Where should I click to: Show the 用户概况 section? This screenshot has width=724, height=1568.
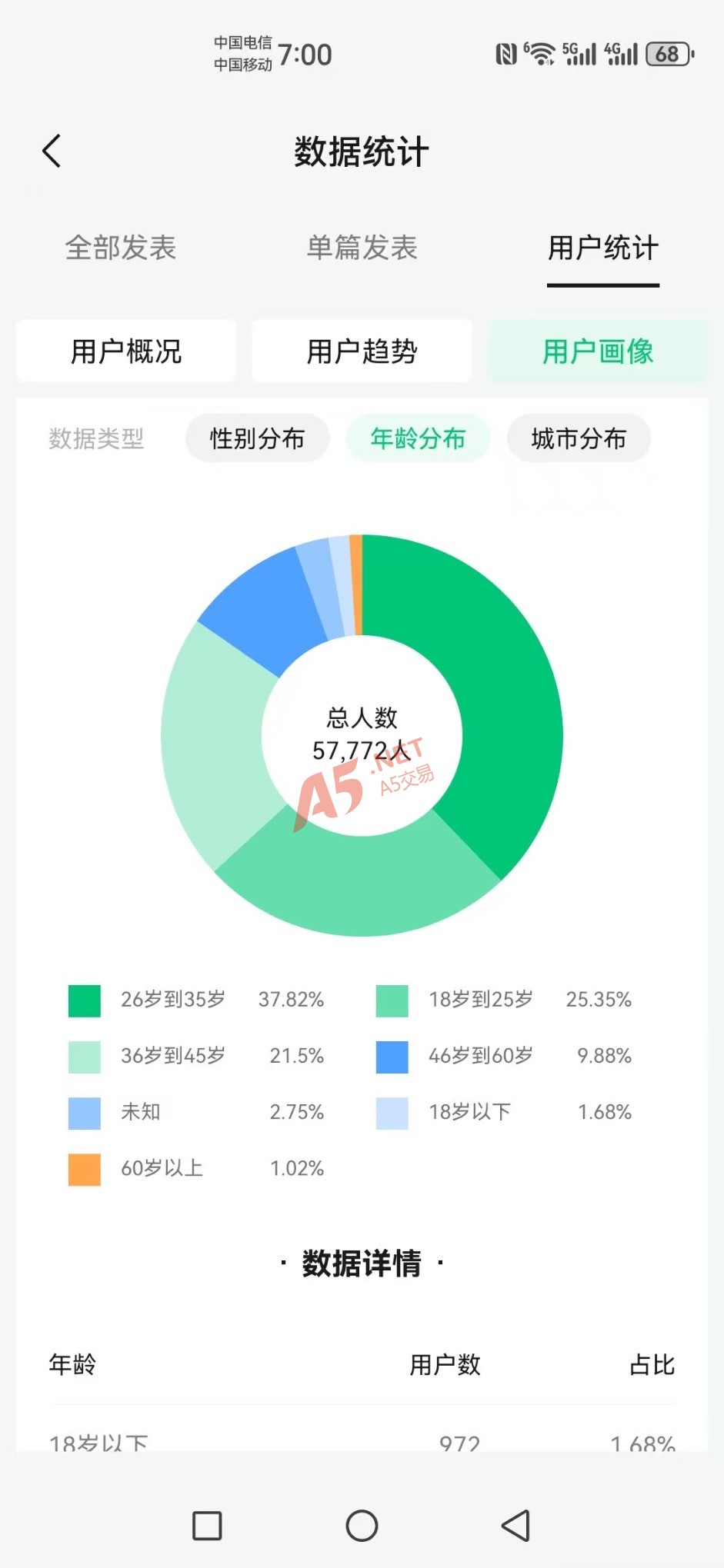coord(126,351)
